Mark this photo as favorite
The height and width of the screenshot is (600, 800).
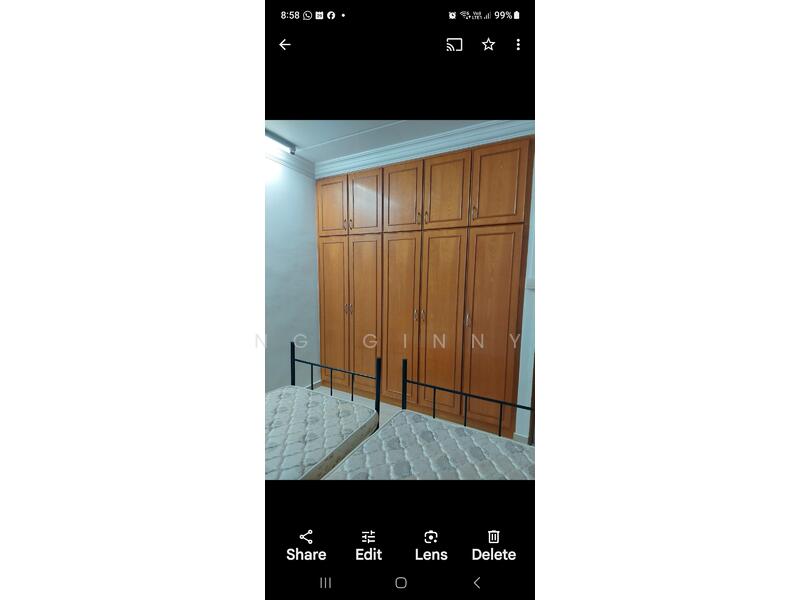[x=488, y=45]
